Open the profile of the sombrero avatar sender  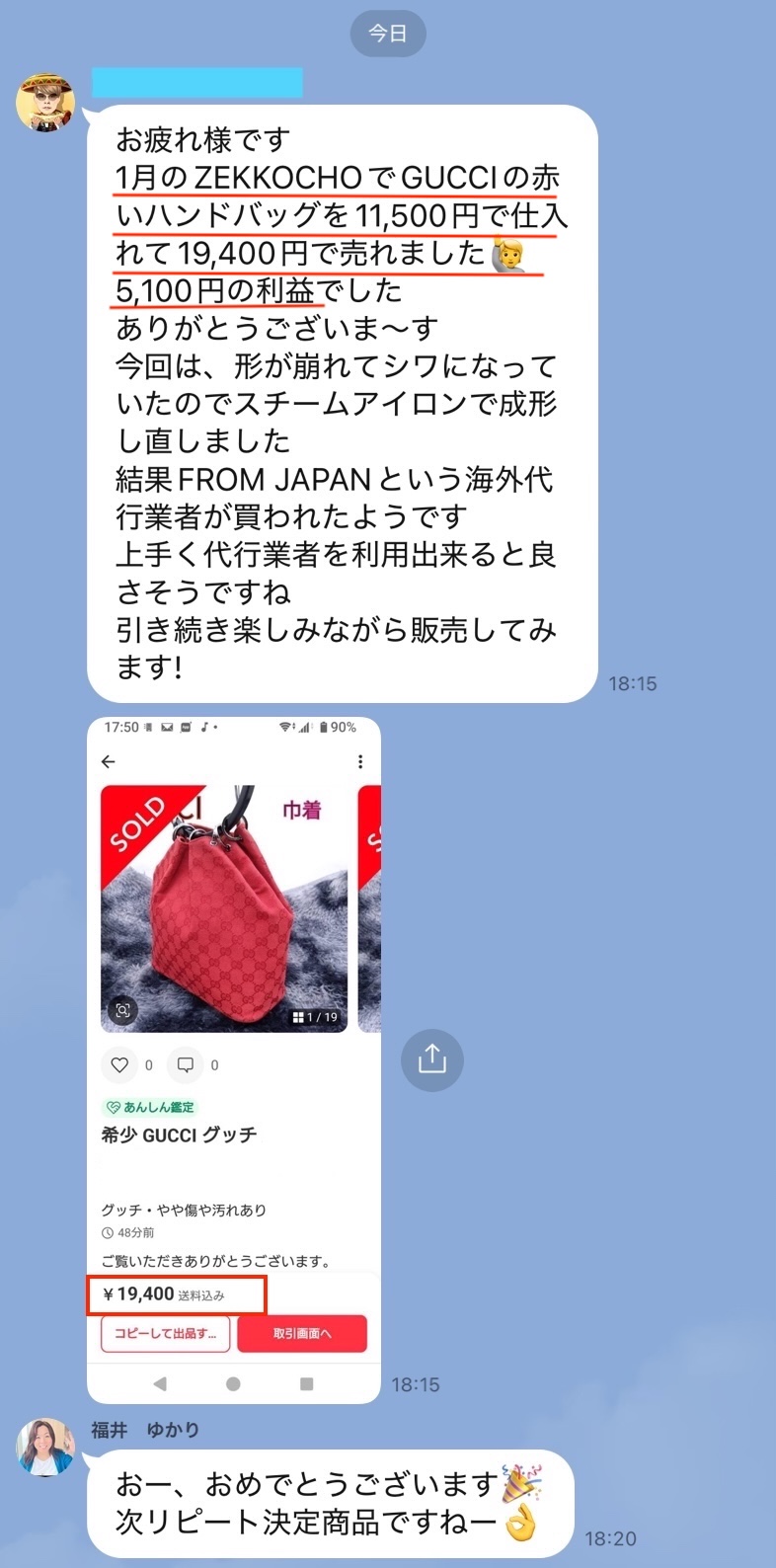45,103
